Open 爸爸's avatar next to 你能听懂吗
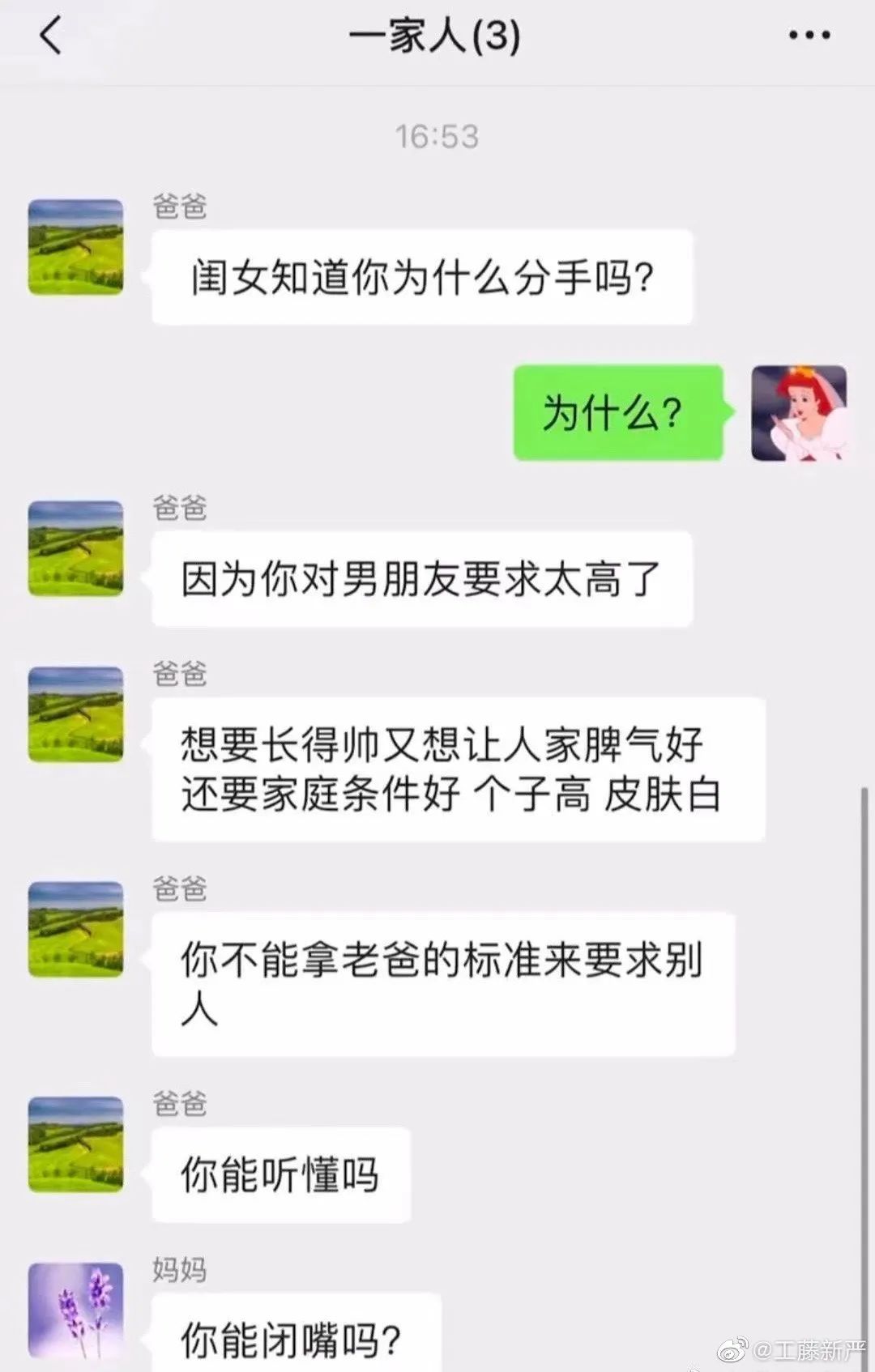 coord(76,1144)
